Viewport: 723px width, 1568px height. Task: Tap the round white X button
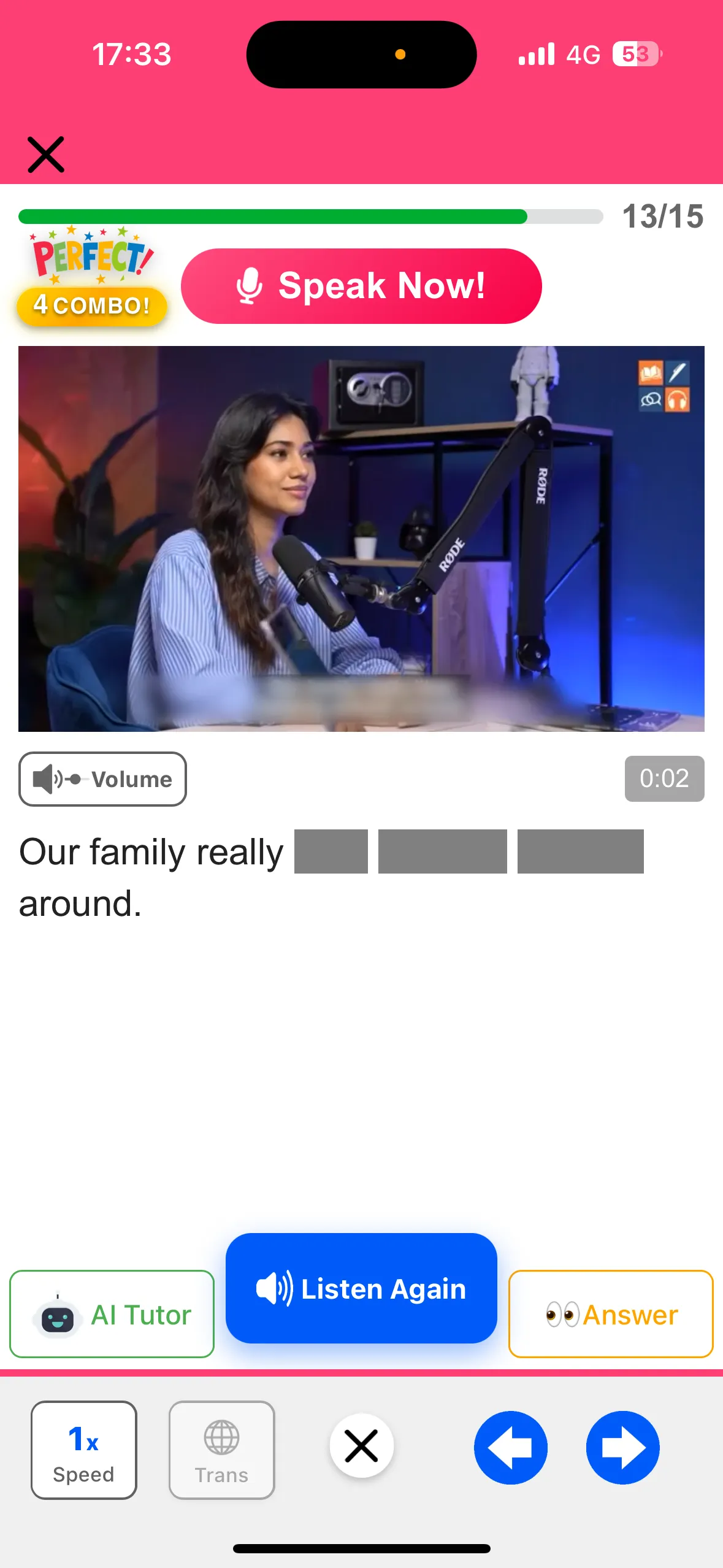(362, 1446)
